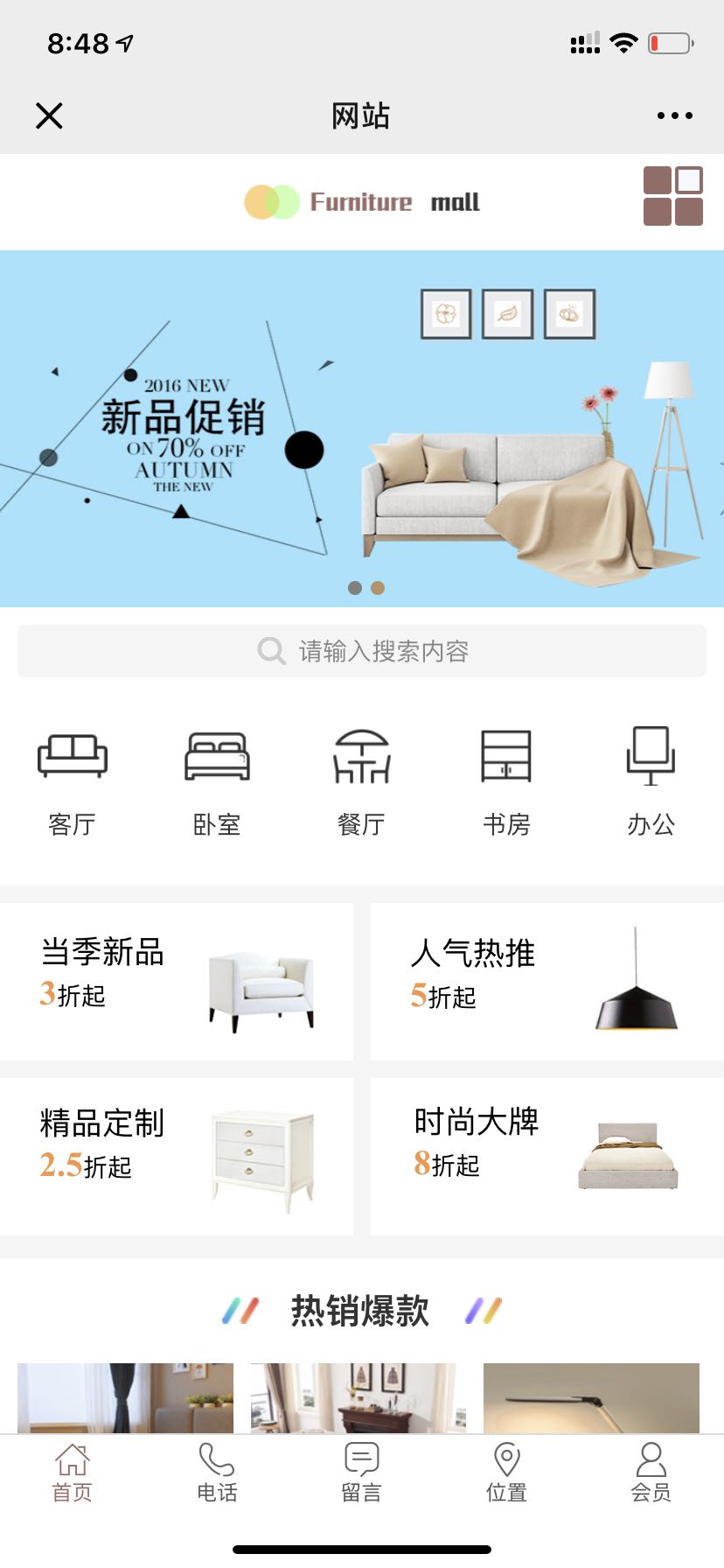
Task: Open the grid category menu icon
Action: (673, 196)
